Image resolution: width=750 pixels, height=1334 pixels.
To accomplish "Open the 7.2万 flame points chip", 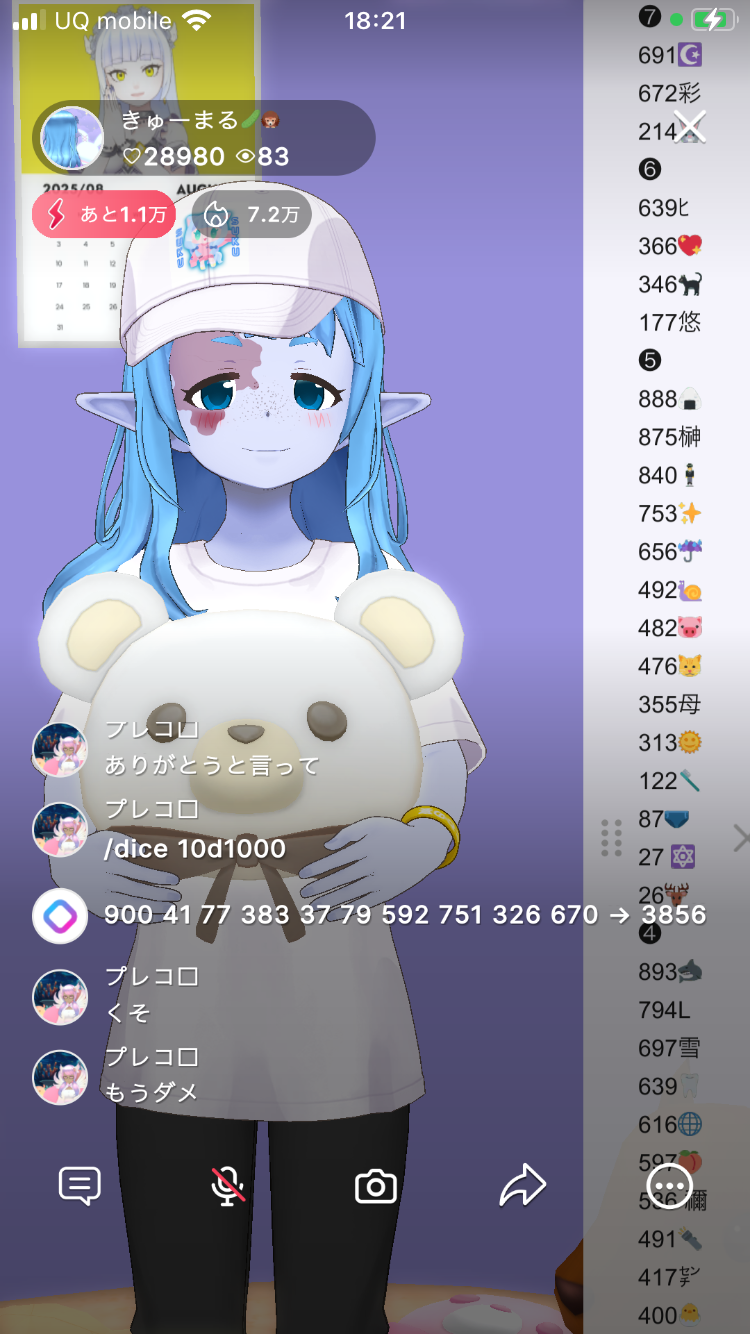I will [x=251, y=214].
